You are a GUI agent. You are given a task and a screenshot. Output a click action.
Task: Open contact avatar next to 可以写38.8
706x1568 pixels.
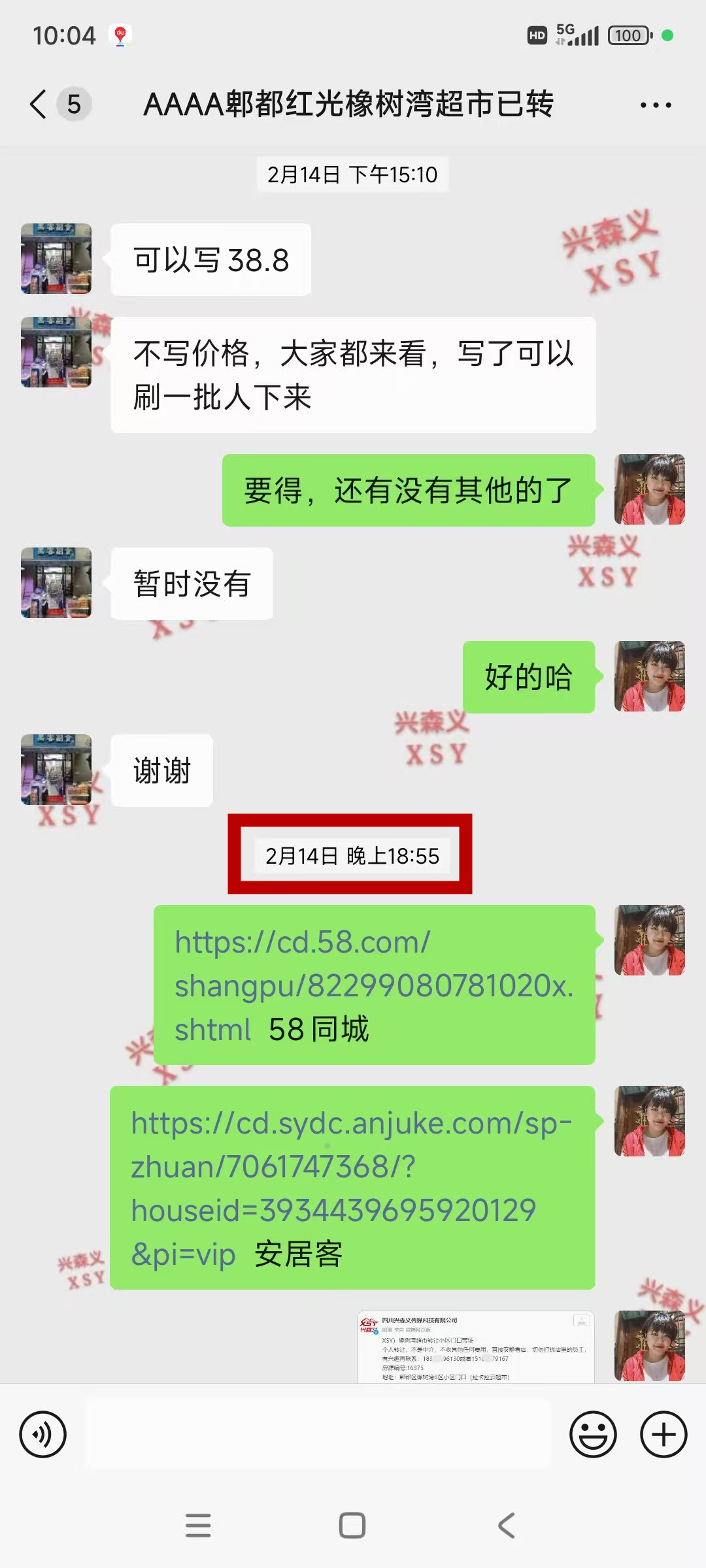[x=56, y=259]
